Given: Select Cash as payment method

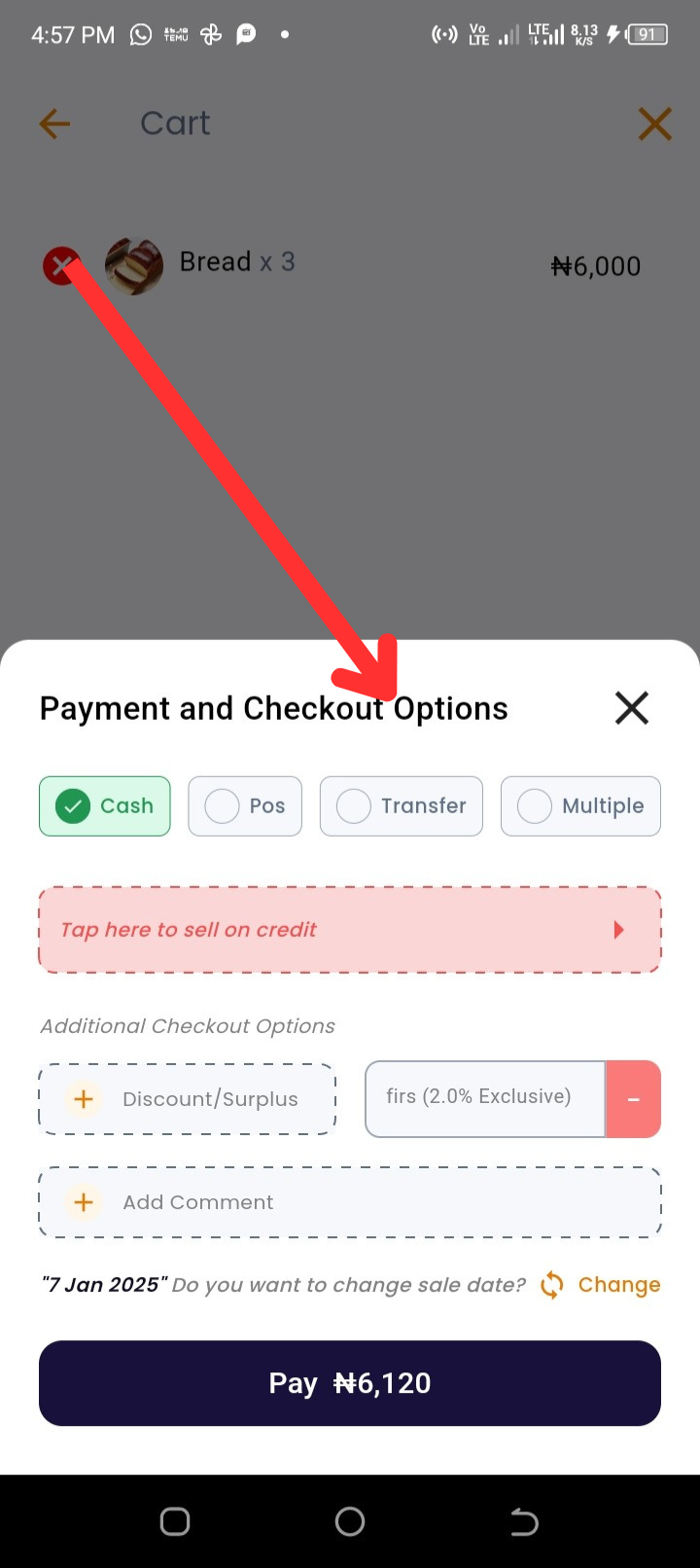Looking at the screenshot, I should click(105, 805).
